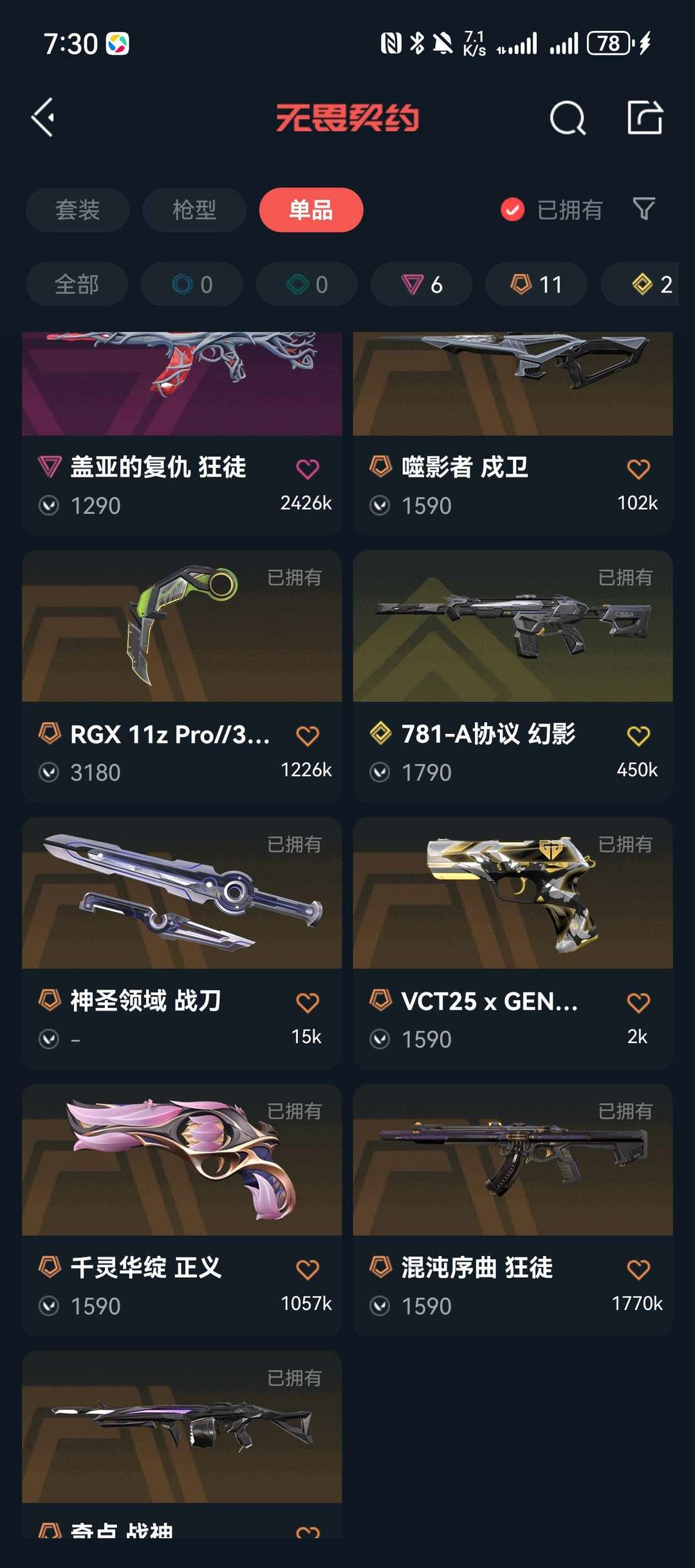Toggle the 已拥有 checkbox
The width and height of the screenshot is (695, 1568).
point(513,210)
